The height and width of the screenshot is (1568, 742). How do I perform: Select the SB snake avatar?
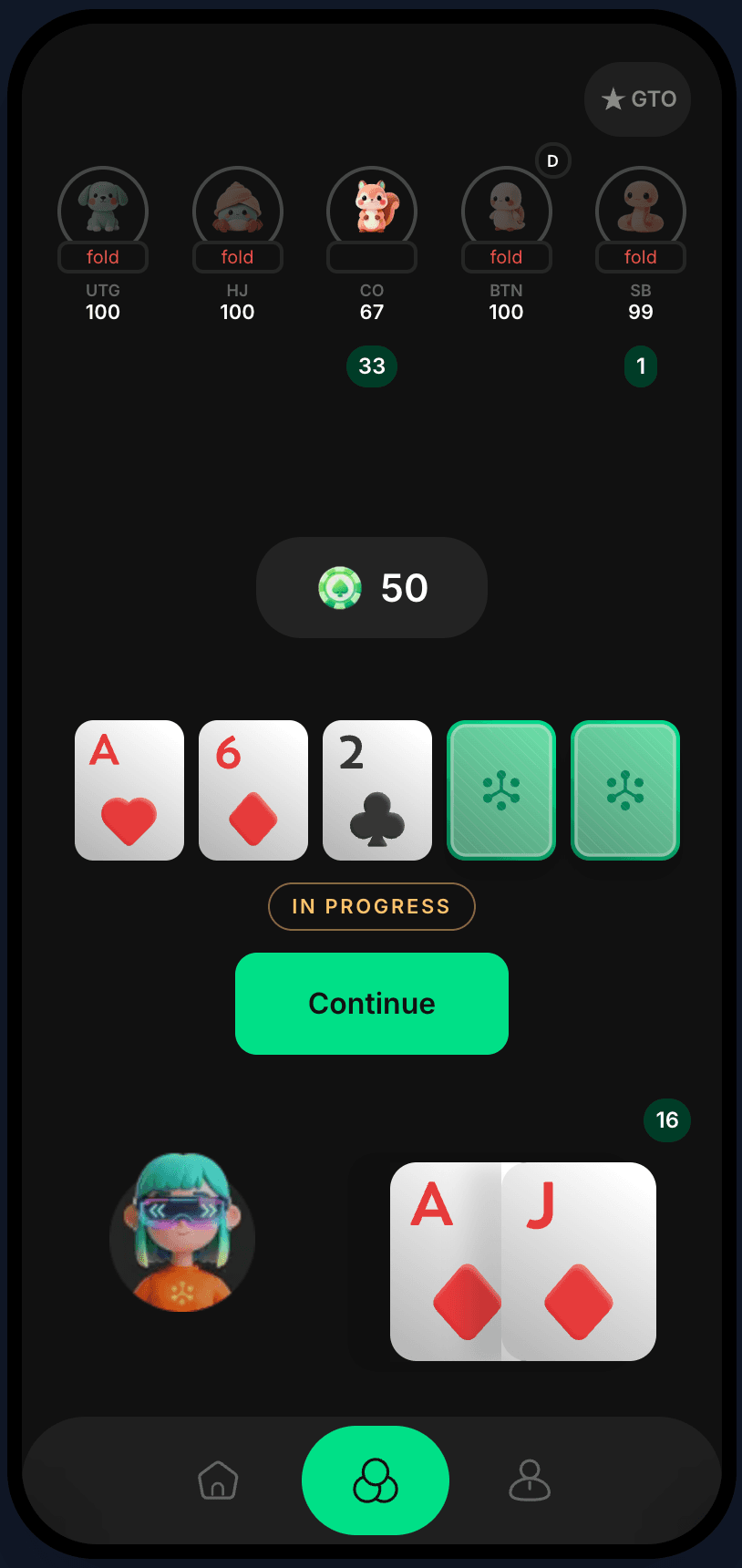(x=640, y=210)
